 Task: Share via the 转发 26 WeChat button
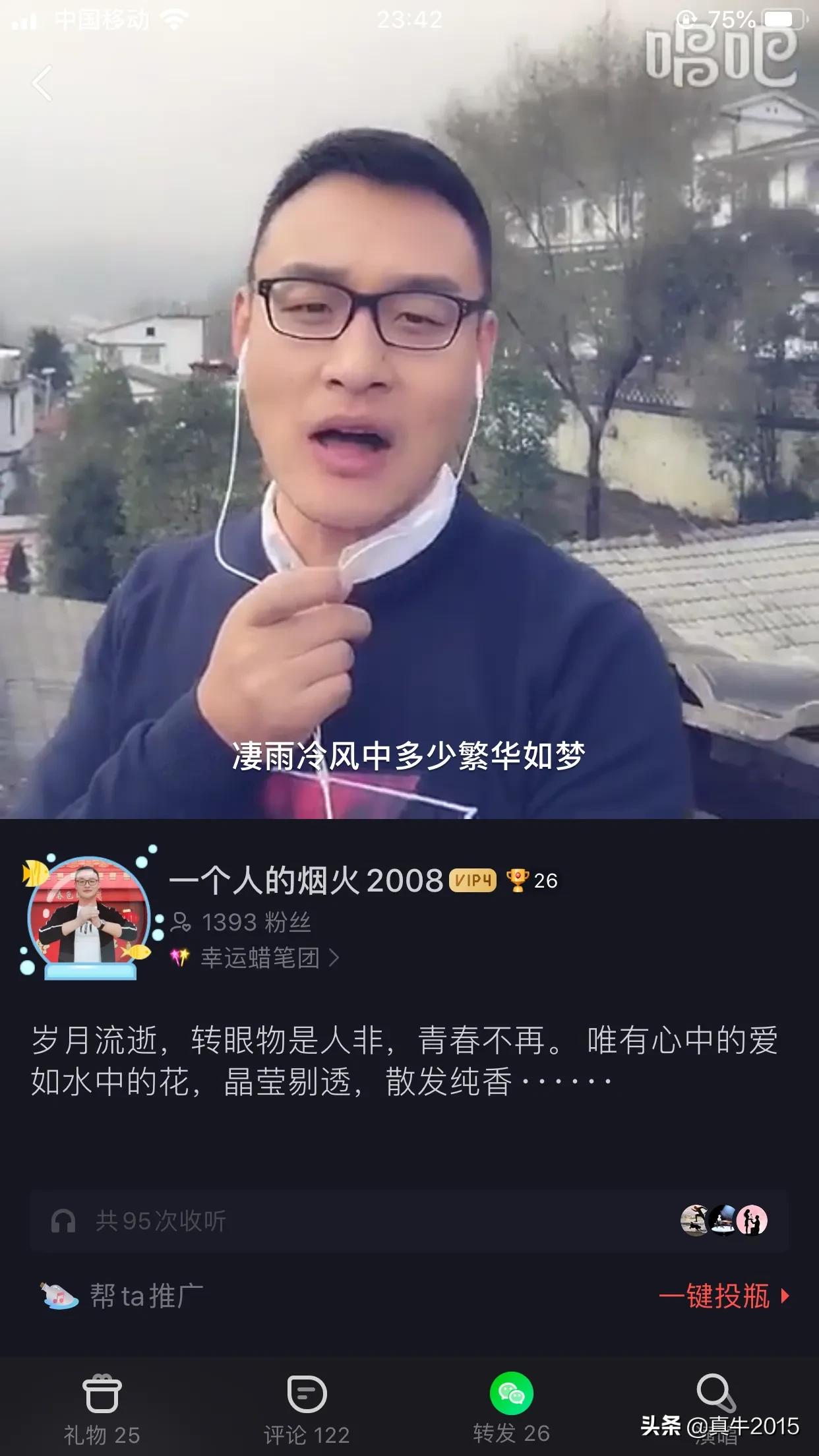tap(511, 1409)
